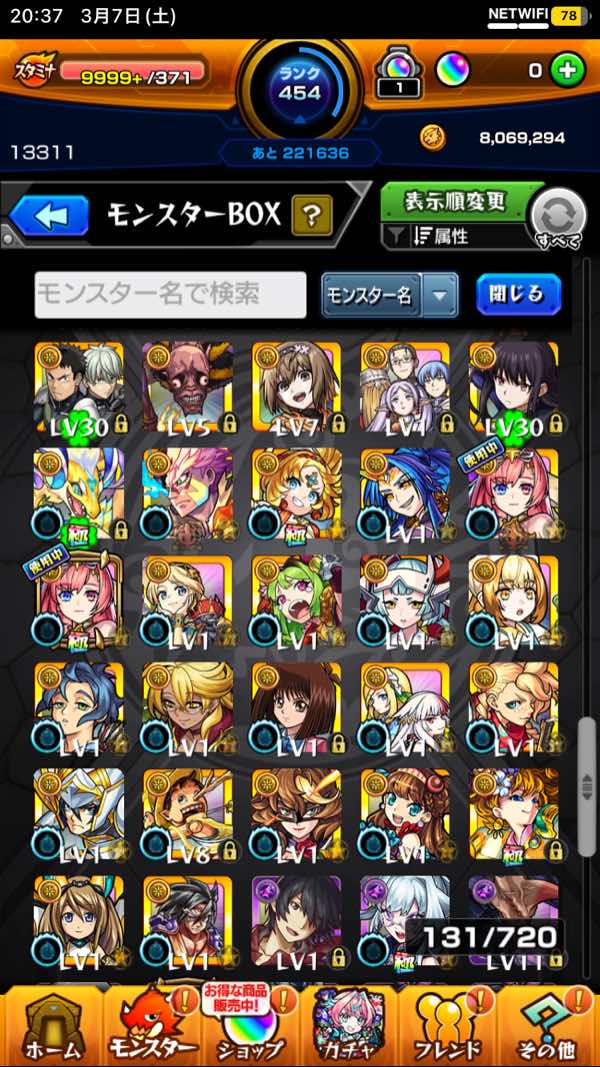Open the フレンド tab
The height and width of the screenshot is (1067, 600).
click(448, 1025)
